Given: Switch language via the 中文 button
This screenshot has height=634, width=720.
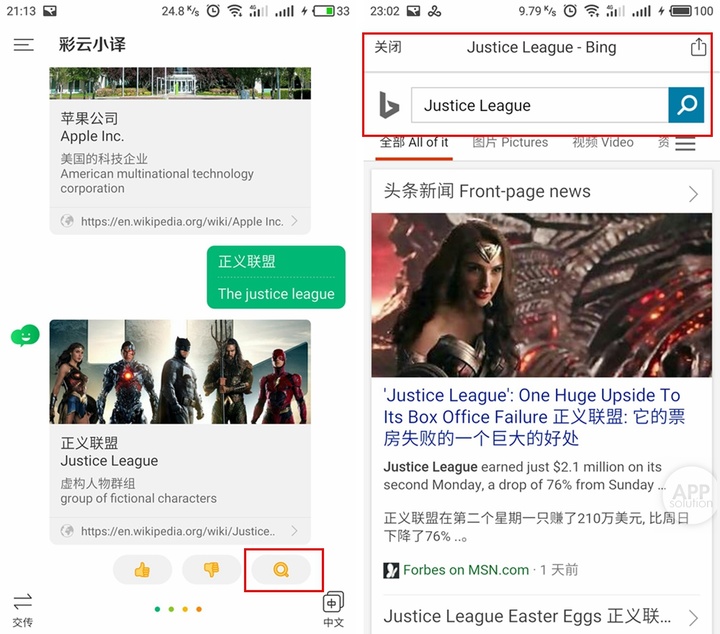Looking at the screenshot, I should (x=333, y=609).
